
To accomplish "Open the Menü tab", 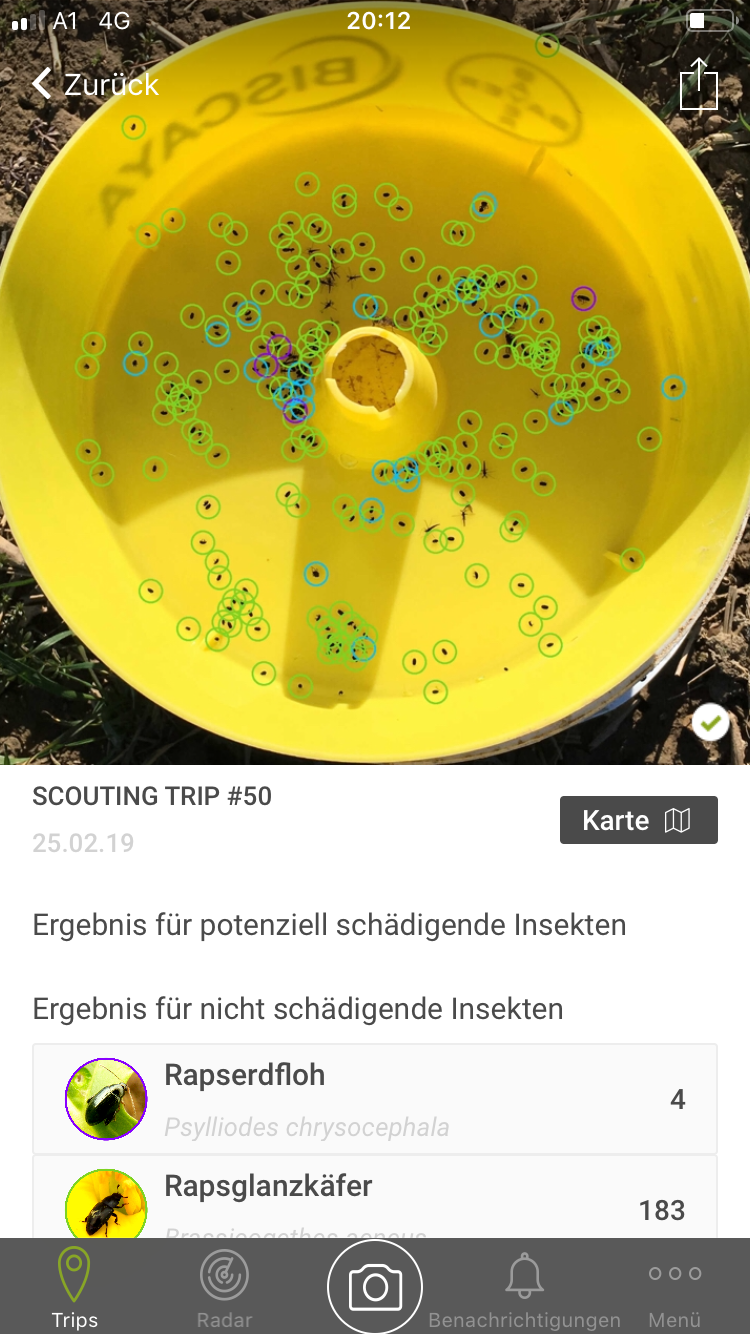I will tap(674, 1287).
